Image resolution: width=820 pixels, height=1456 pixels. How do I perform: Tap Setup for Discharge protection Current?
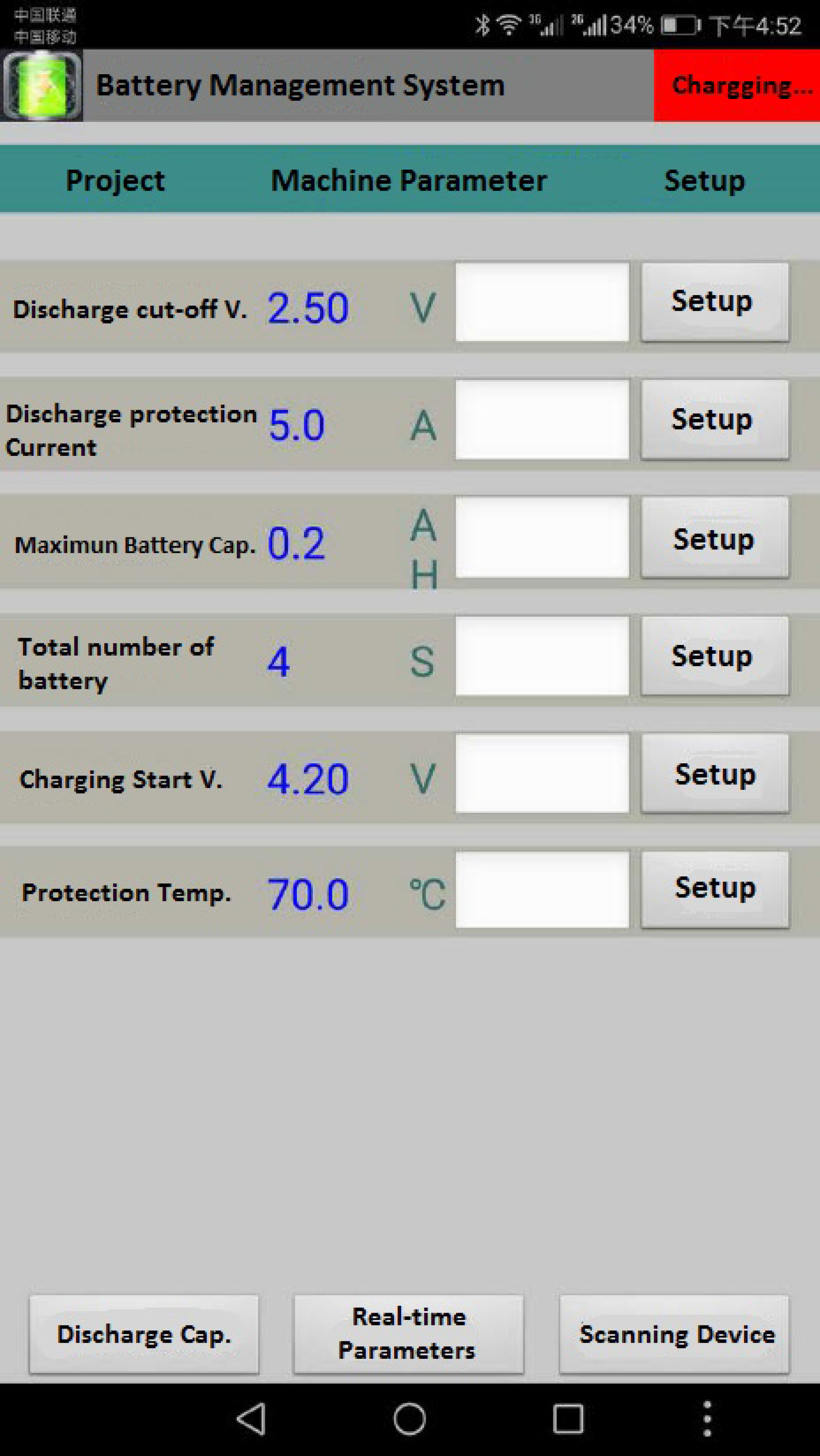pos(714,419)
